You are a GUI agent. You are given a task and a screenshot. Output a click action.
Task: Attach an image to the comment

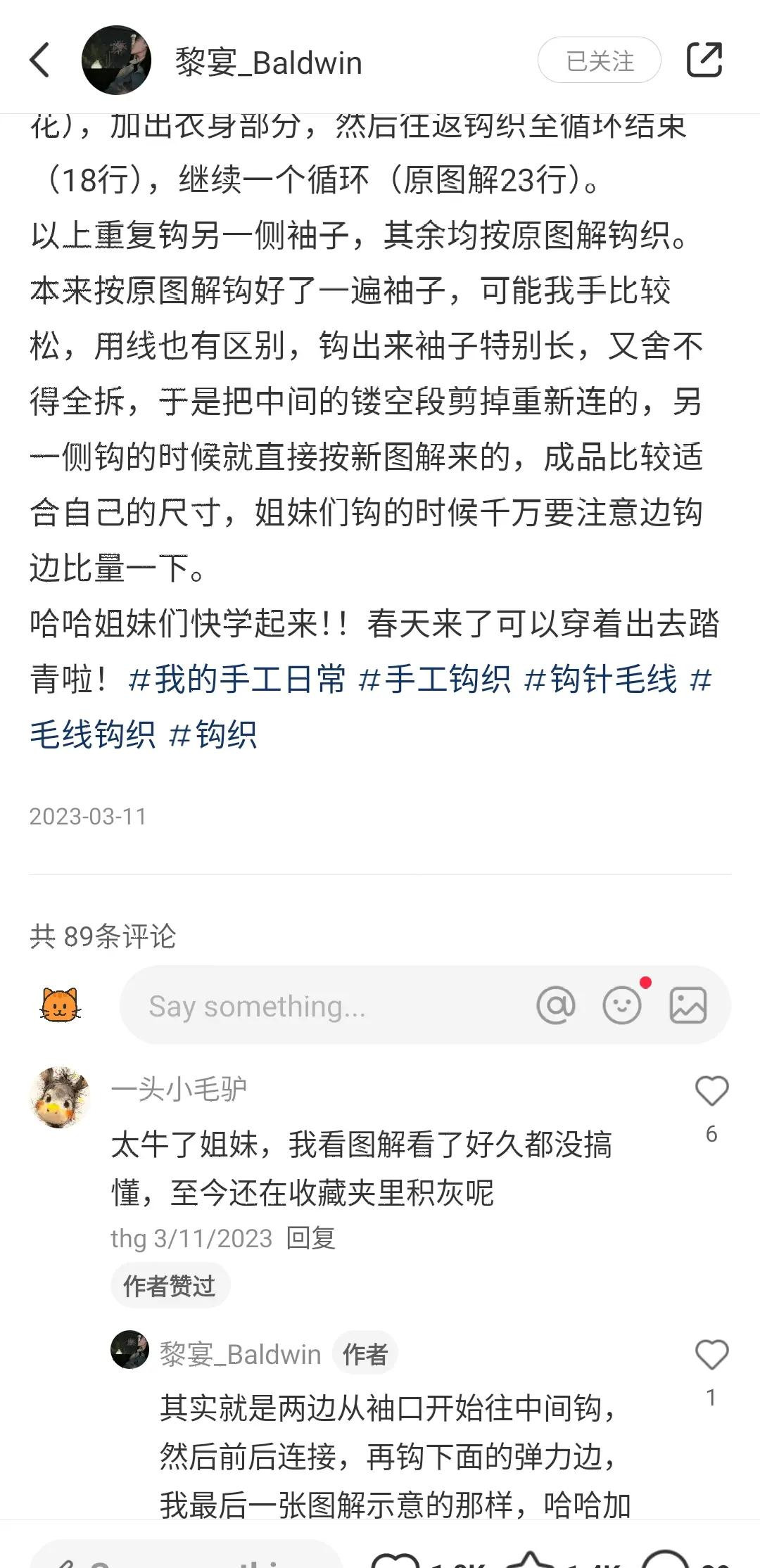point(688,1005)
